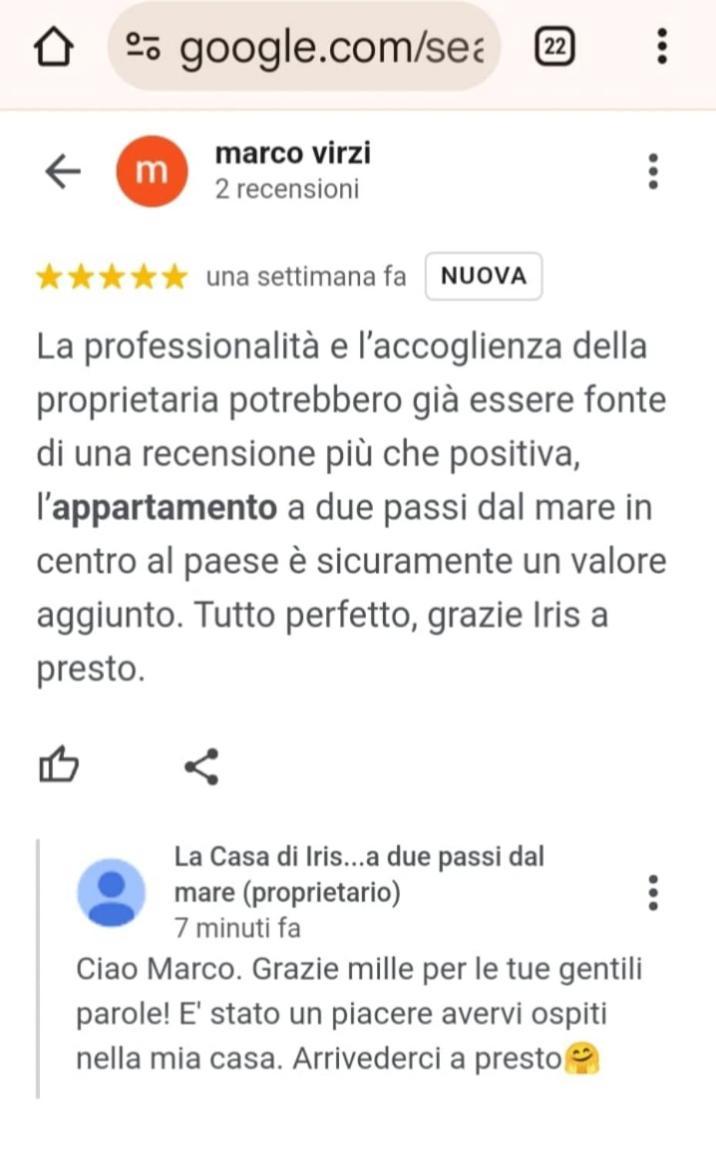
Task: Open options menu for marco virzi's review
Action: (x=653, y=172)
